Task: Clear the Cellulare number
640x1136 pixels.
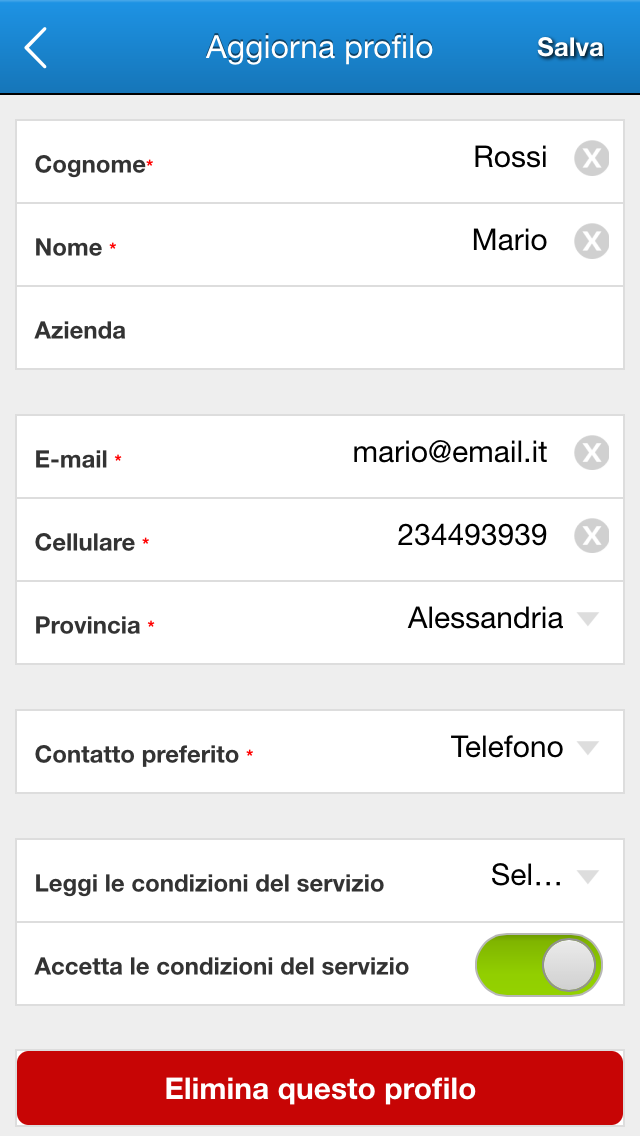Action: (591, 537)
